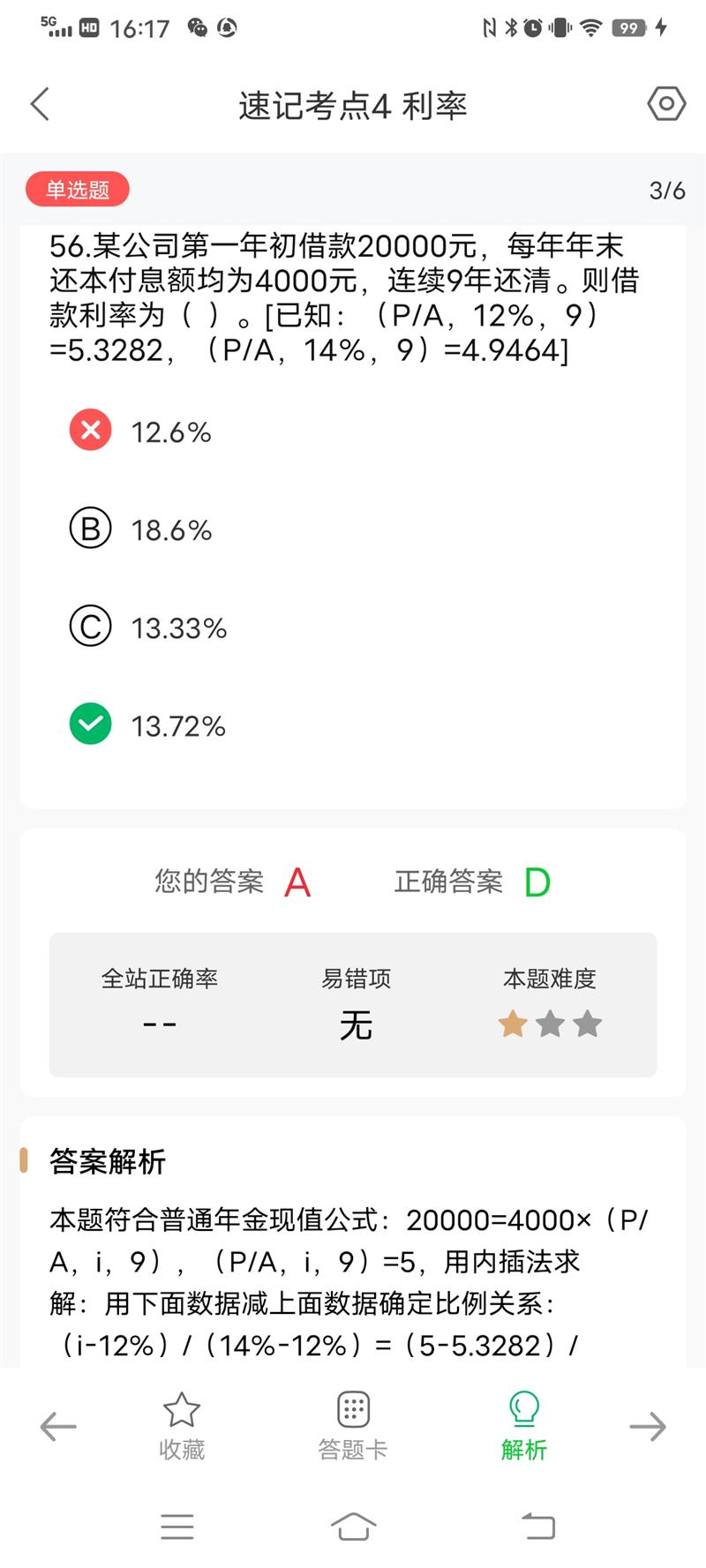Screen dimensions: 706x1568
Task: Go back using the top-left arrow
Action: click(x=40, y=104)
